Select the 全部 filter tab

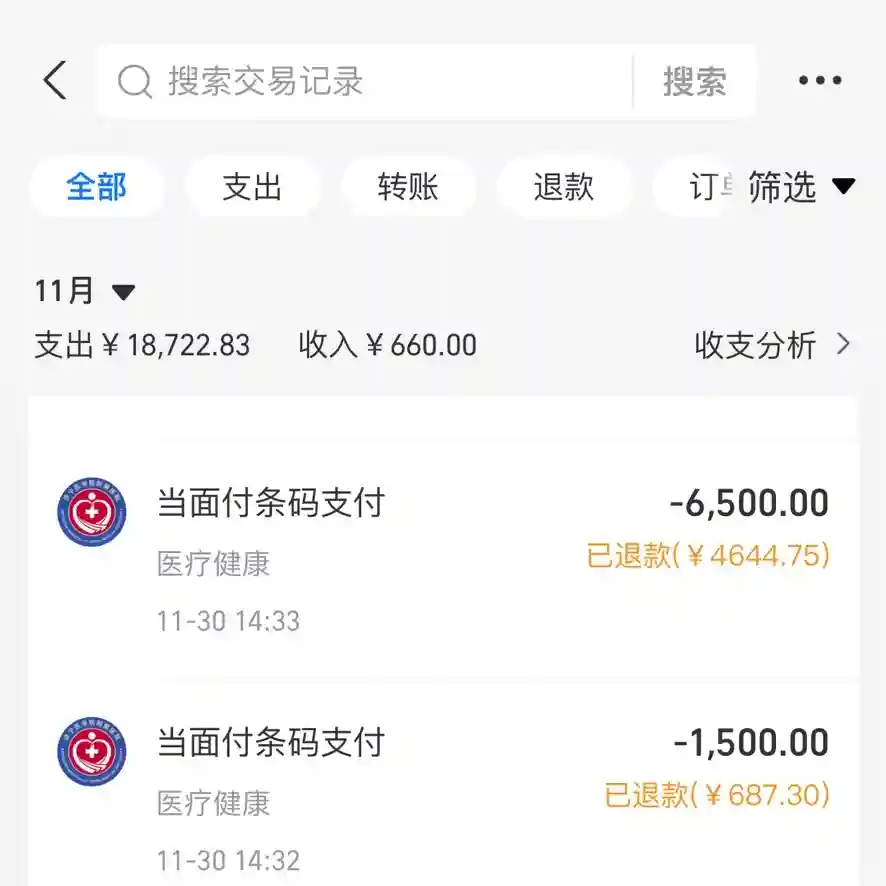96,187
